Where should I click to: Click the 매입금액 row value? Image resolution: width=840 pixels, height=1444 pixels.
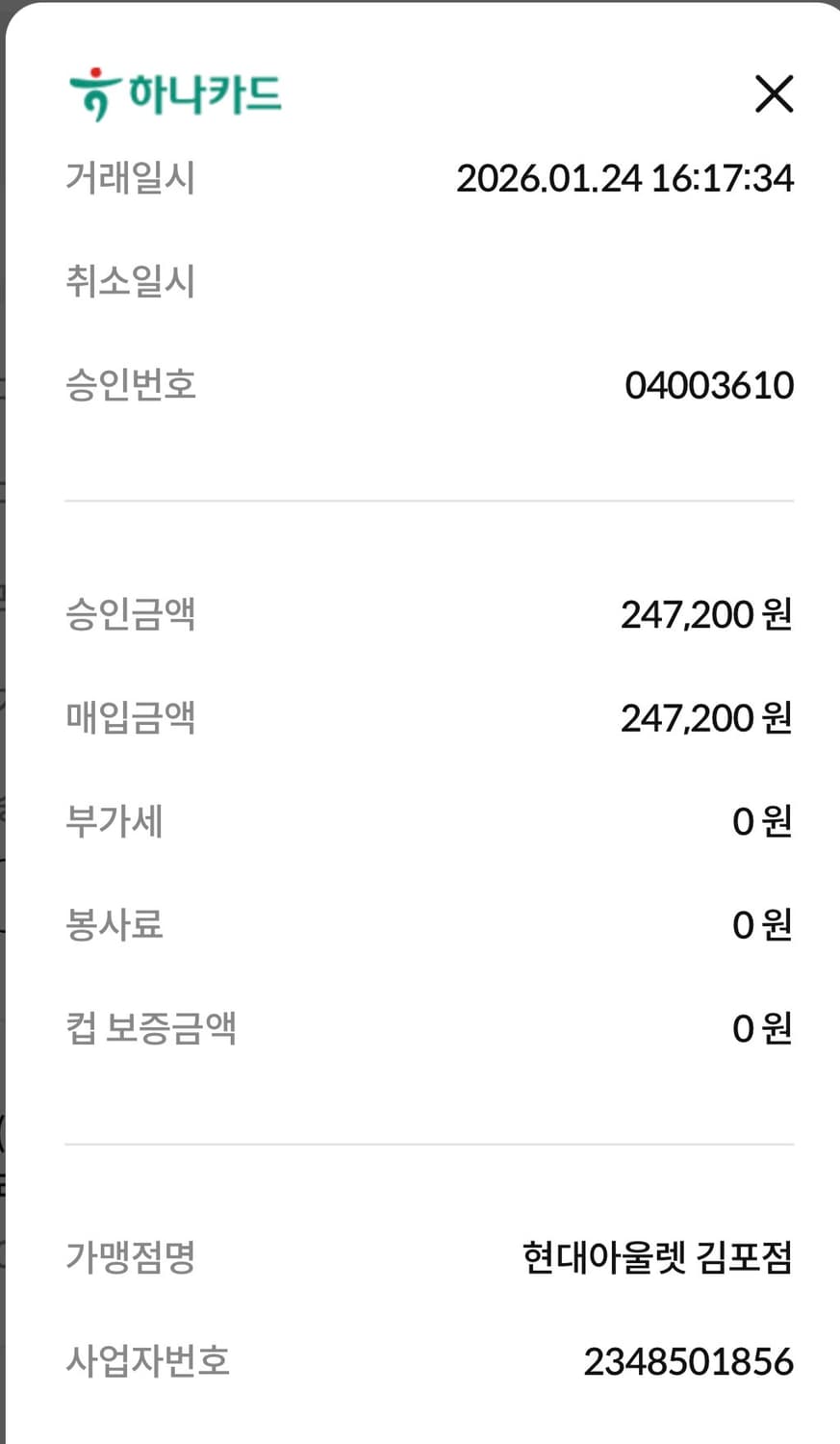707,717
